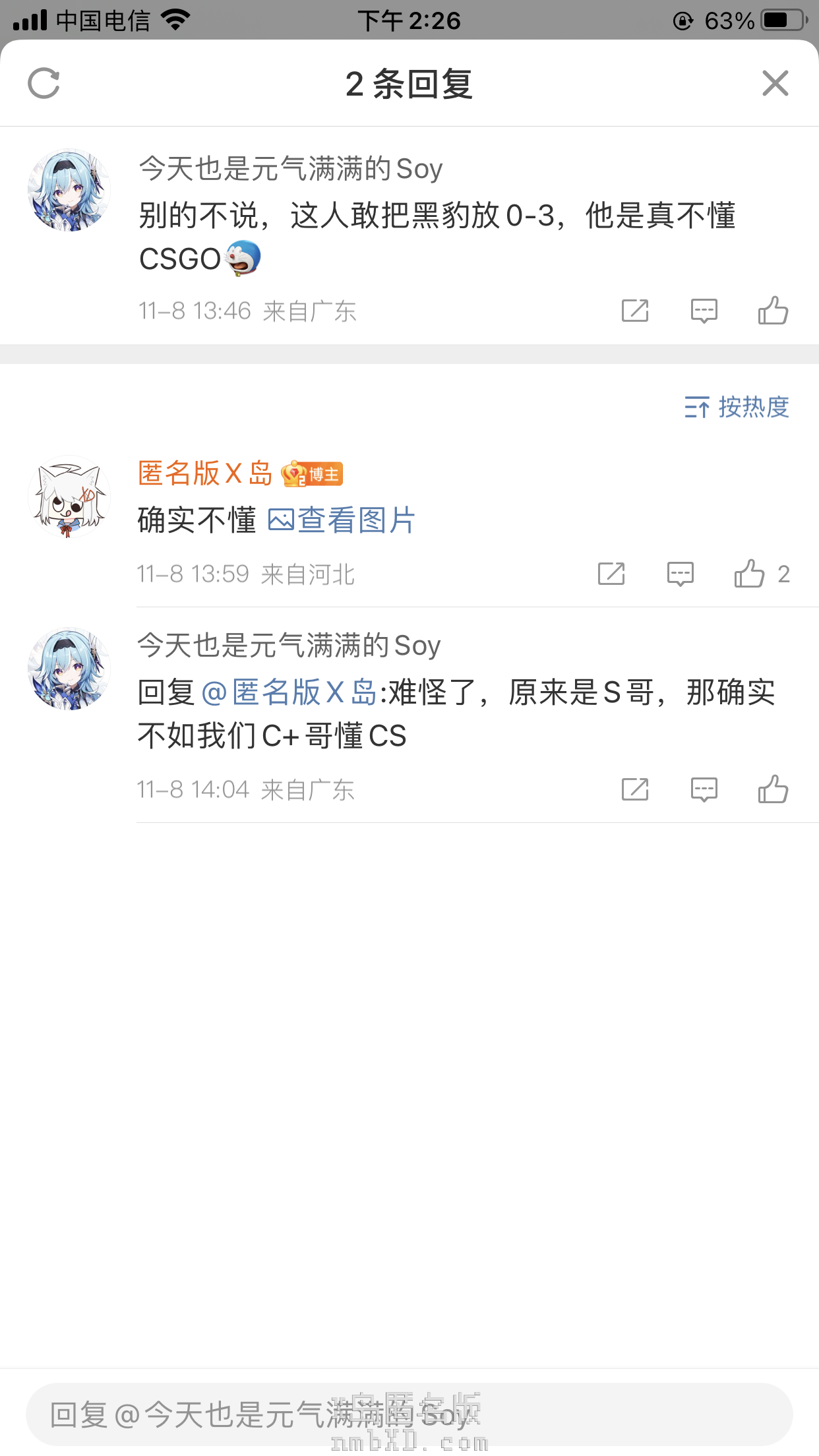Open Soy's avatar on the top comment
Screen dimensions: 819x1456
click(69, 190)
